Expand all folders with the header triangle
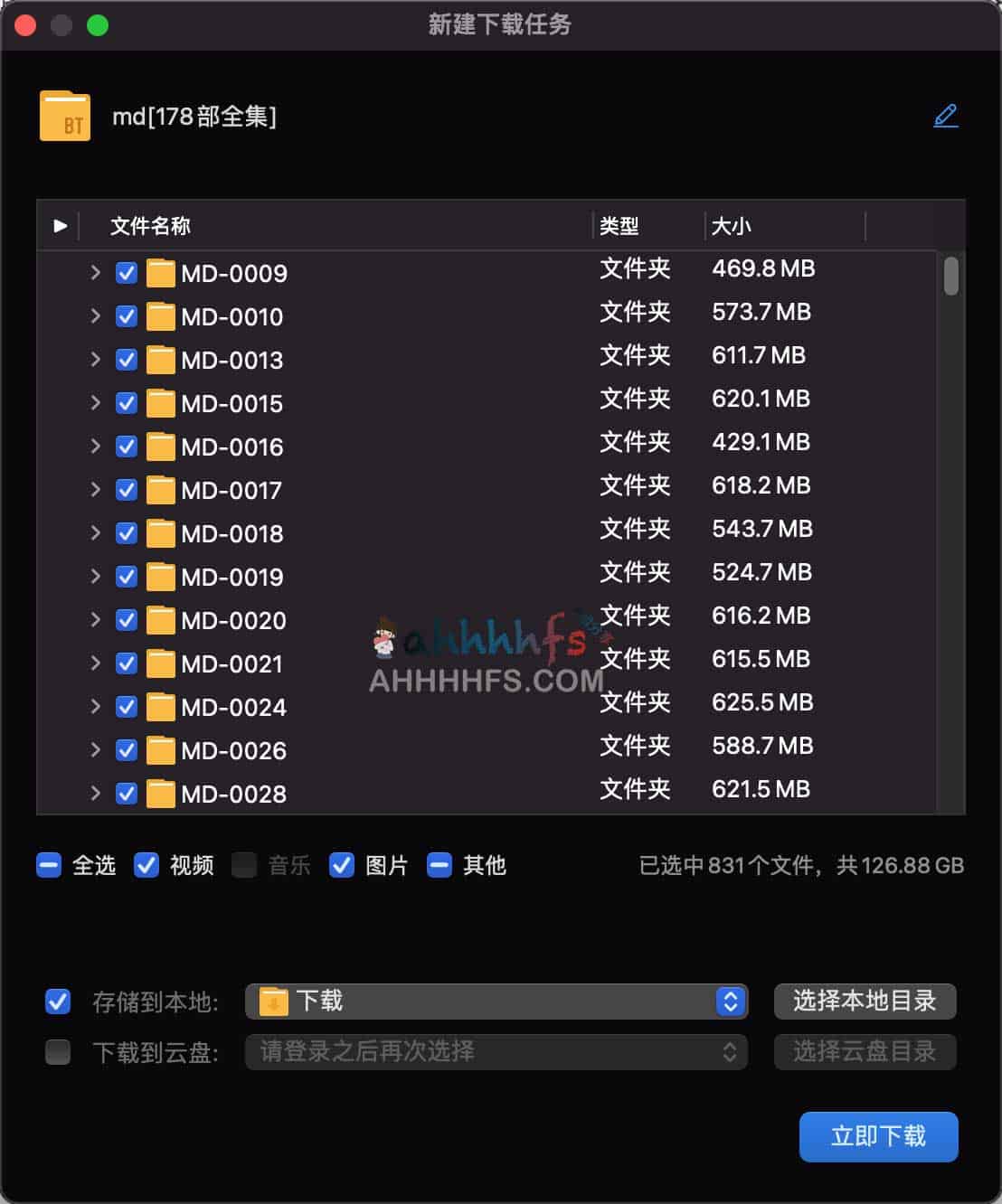 click(60, 225)
